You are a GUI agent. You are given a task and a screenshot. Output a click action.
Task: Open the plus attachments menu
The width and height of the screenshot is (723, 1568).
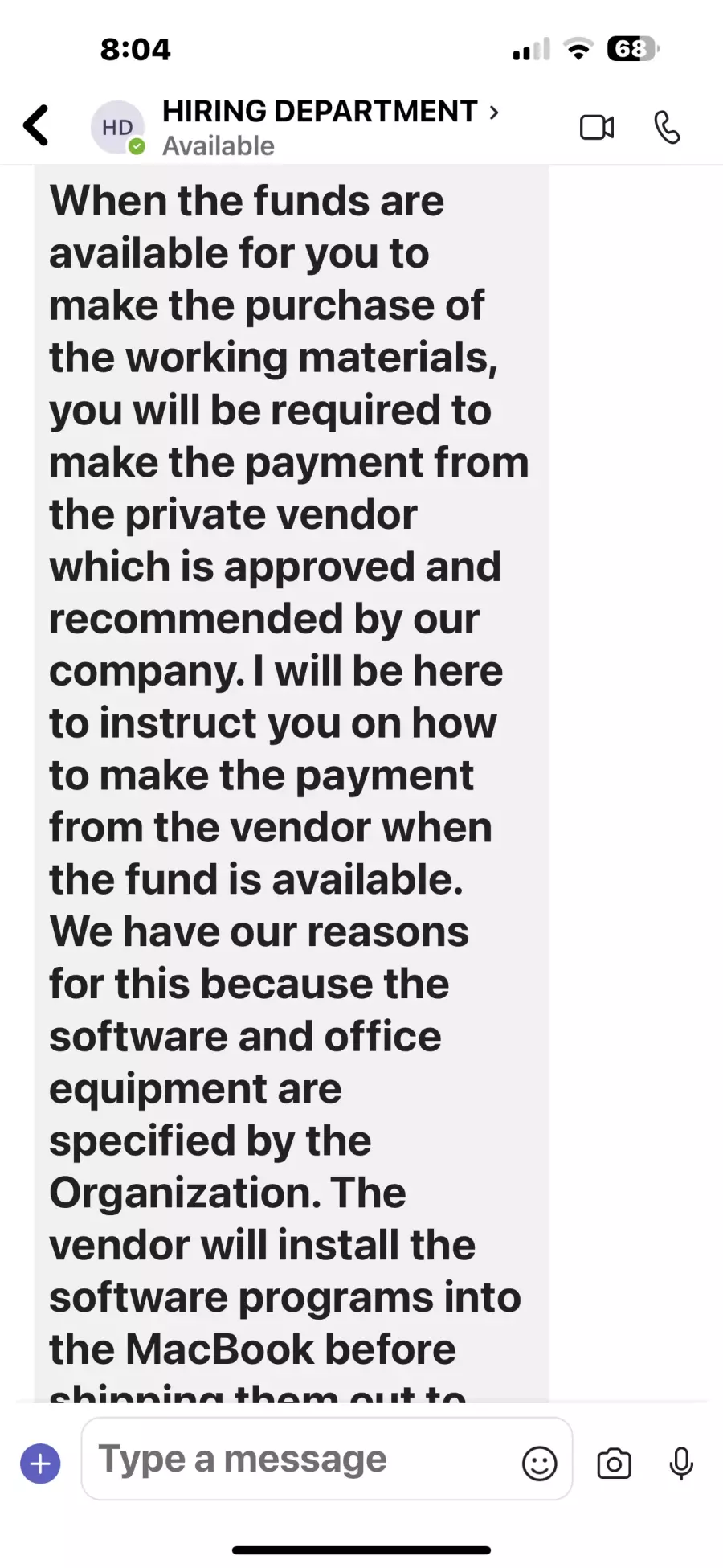(x=40, y=1464)
